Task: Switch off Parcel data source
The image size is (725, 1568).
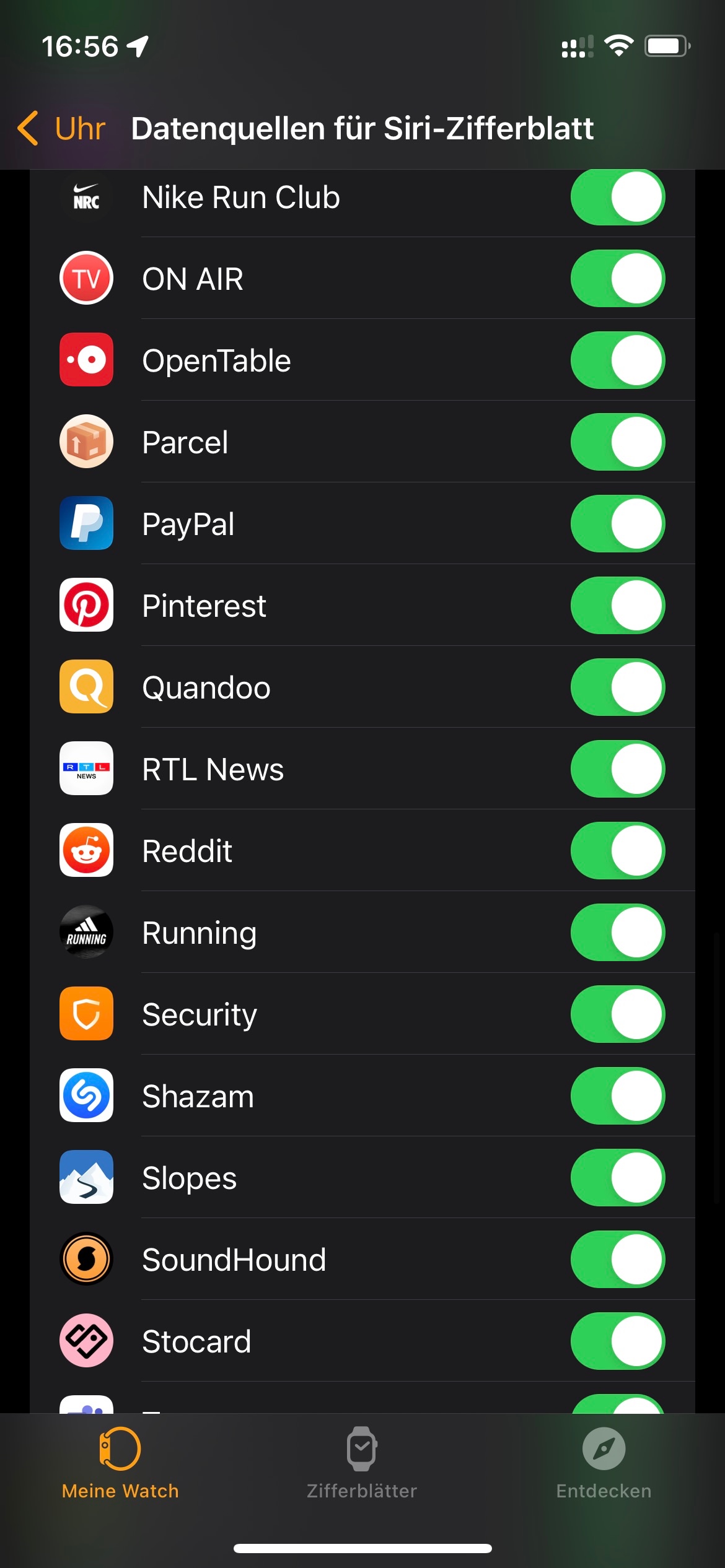Action: (617, 442)
